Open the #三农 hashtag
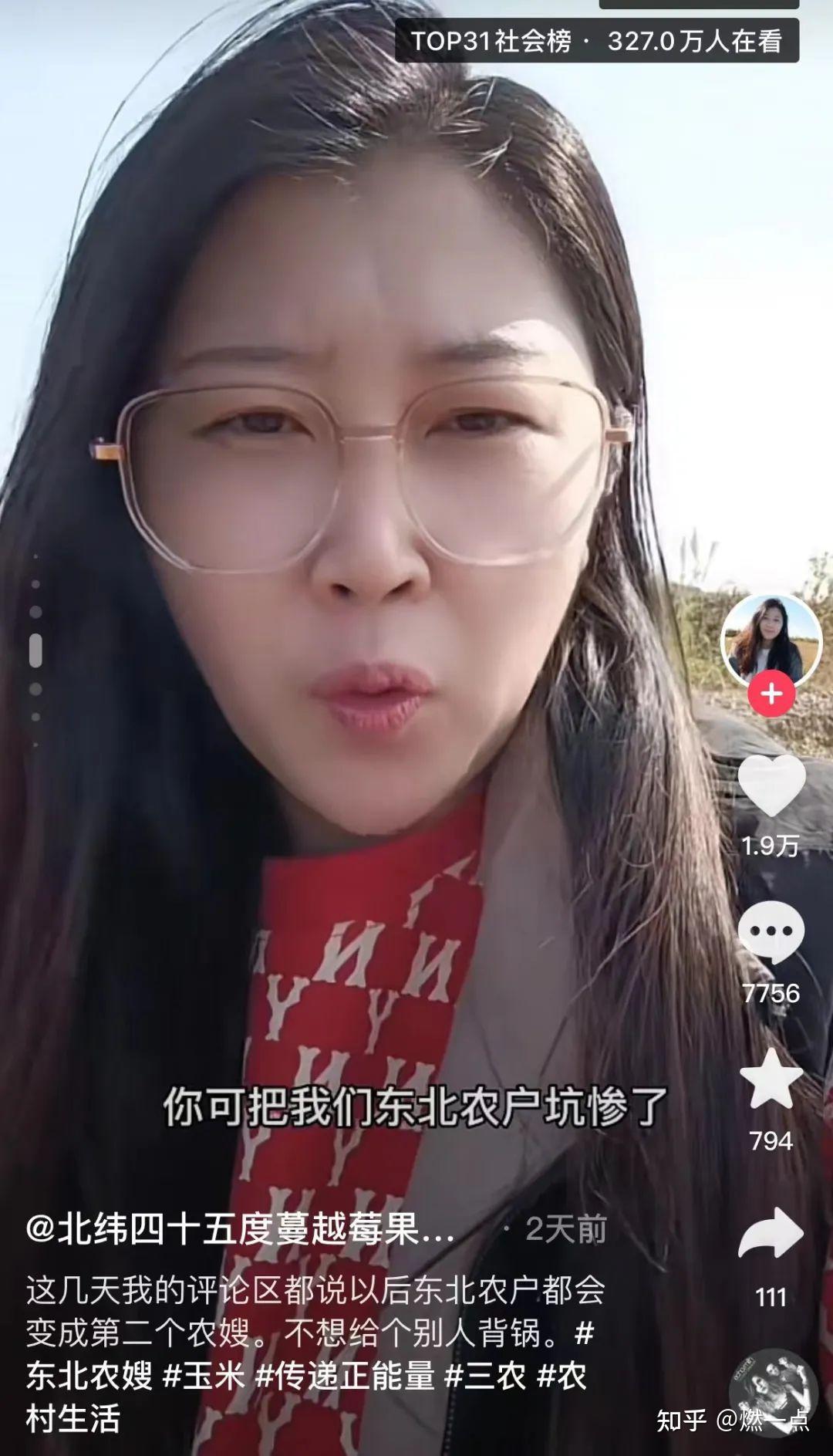The height and width of the screenshot is (1456, 833). pos(486,1376)
